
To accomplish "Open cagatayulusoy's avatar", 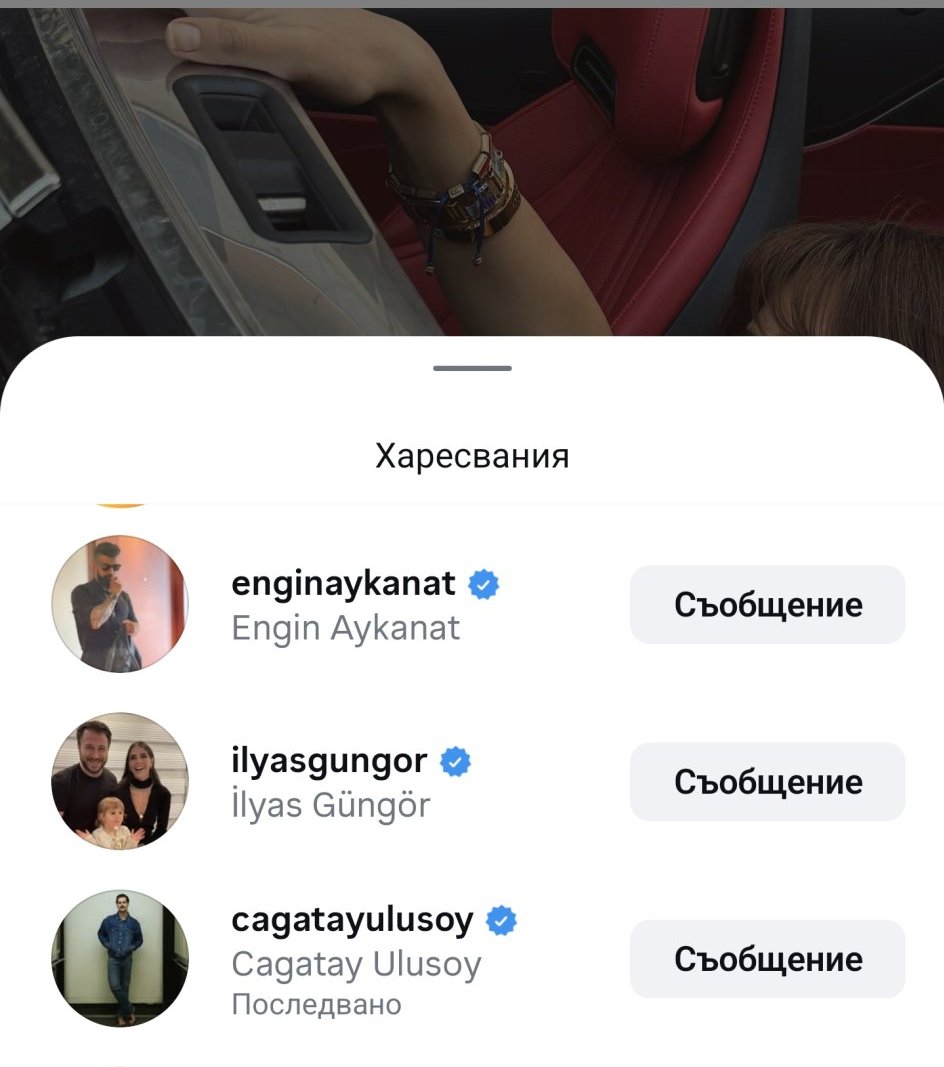I will coord(120,958).
